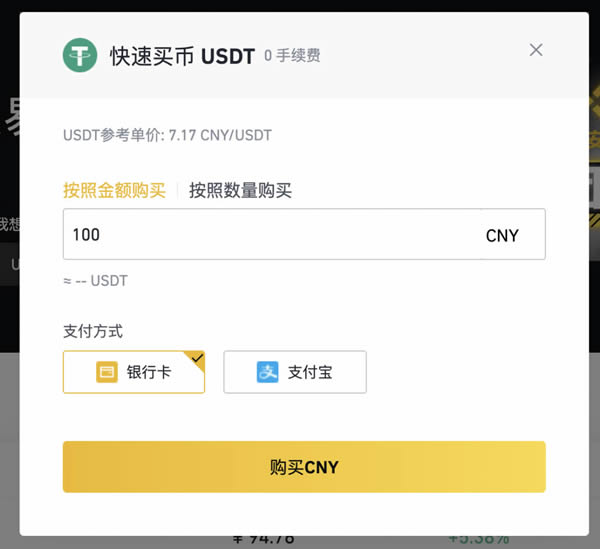The image size is (600, 549).
Task: Choose 支付宝 as payment method
Action: (295, 372)
